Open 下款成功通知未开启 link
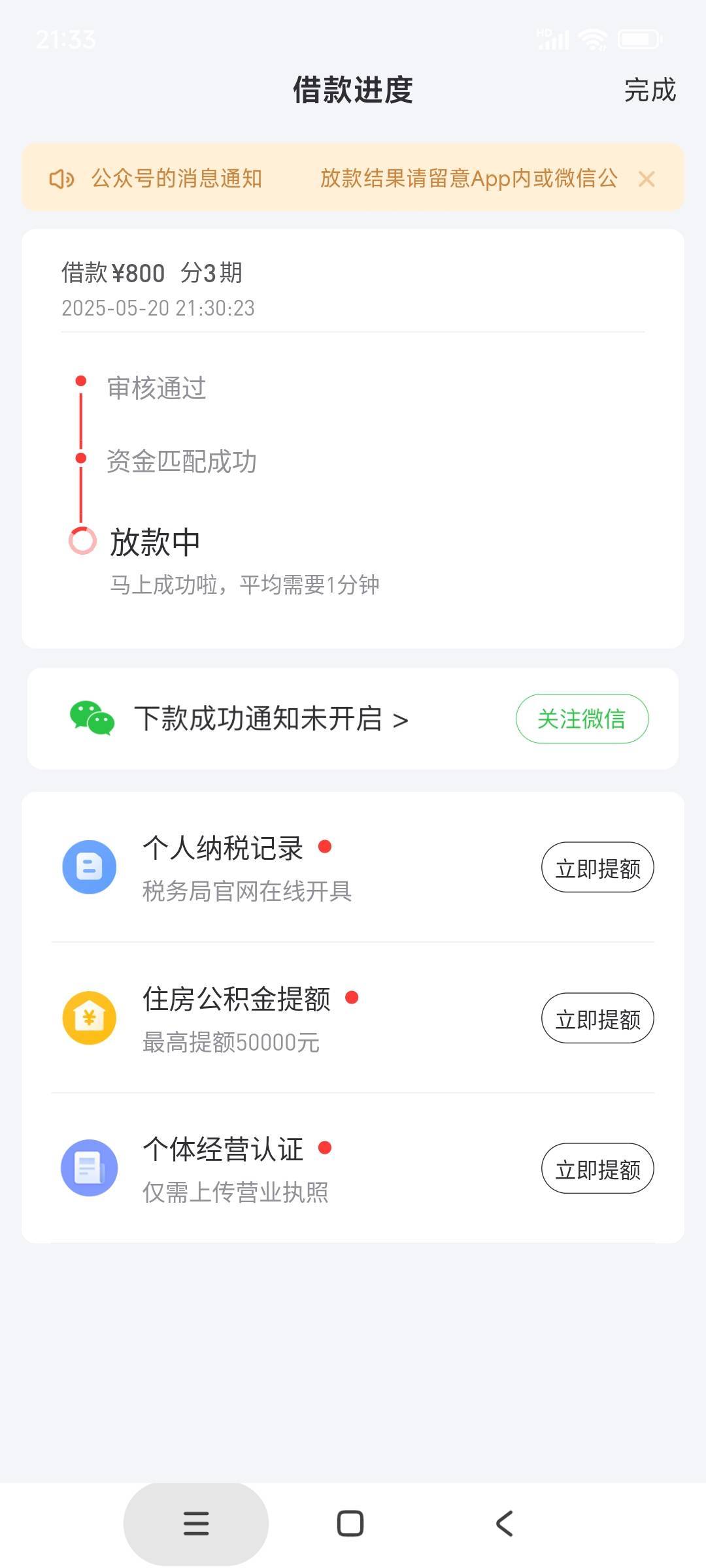Image resolution: width=706 pixels, height=1568 pixels. 271,719
